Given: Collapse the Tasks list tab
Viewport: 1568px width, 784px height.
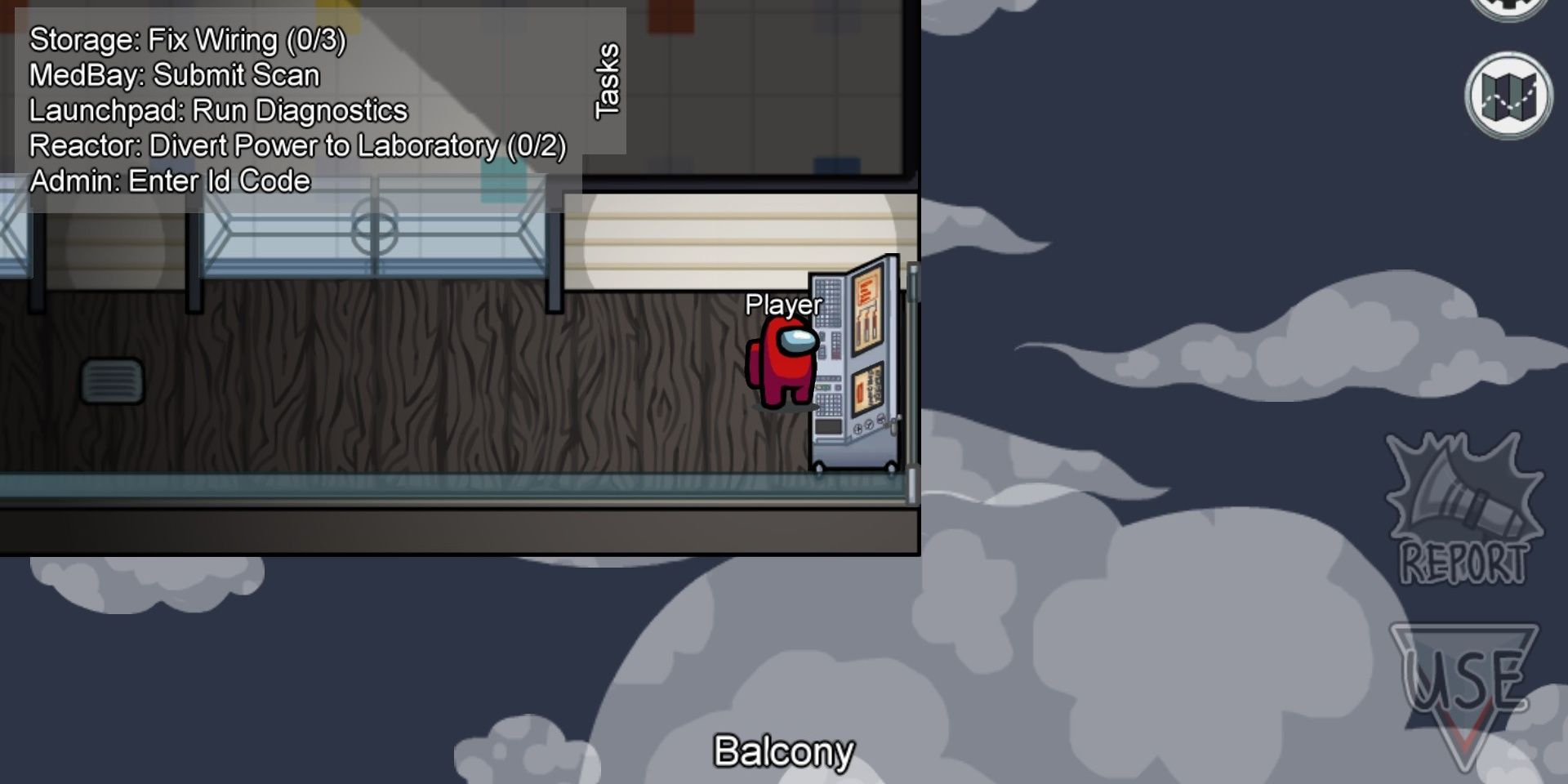Looking at the screenshot, I should point(607,81).
